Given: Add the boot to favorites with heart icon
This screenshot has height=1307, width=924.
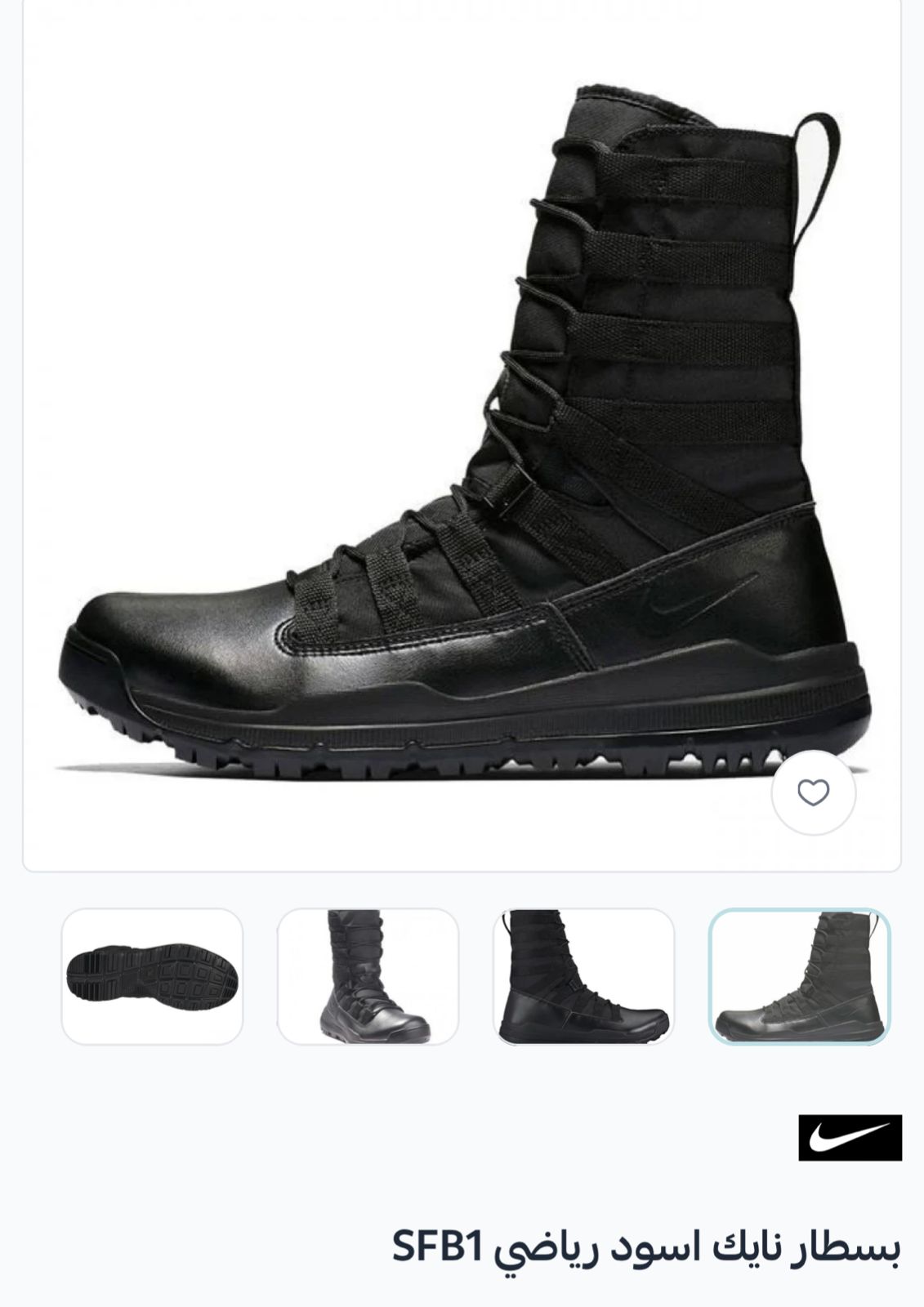Looking at the screenshot, I should point(813,792).
